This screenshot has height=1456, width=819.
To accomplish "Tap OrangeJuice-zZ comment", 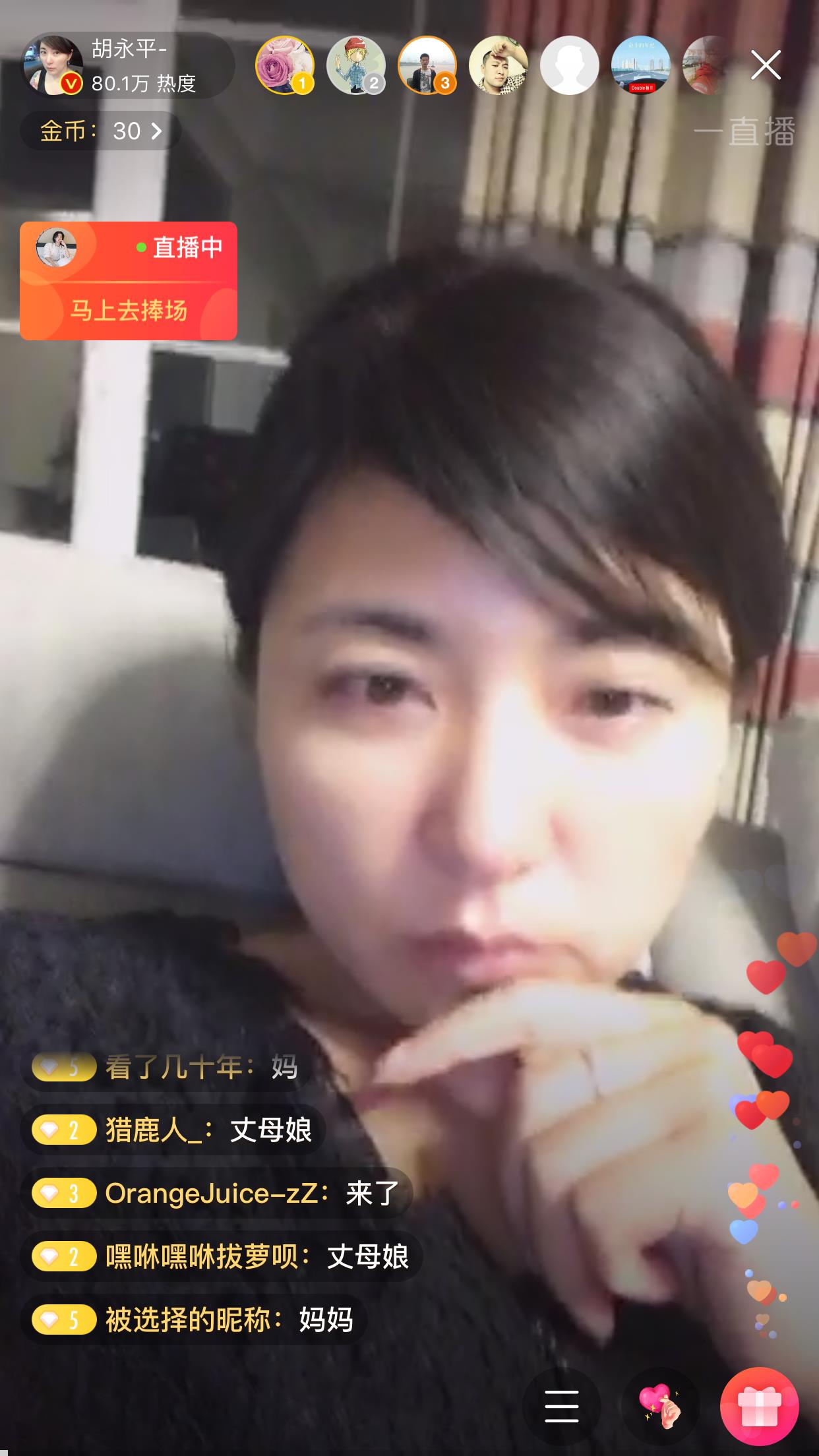I will (x=218, y=1194).
